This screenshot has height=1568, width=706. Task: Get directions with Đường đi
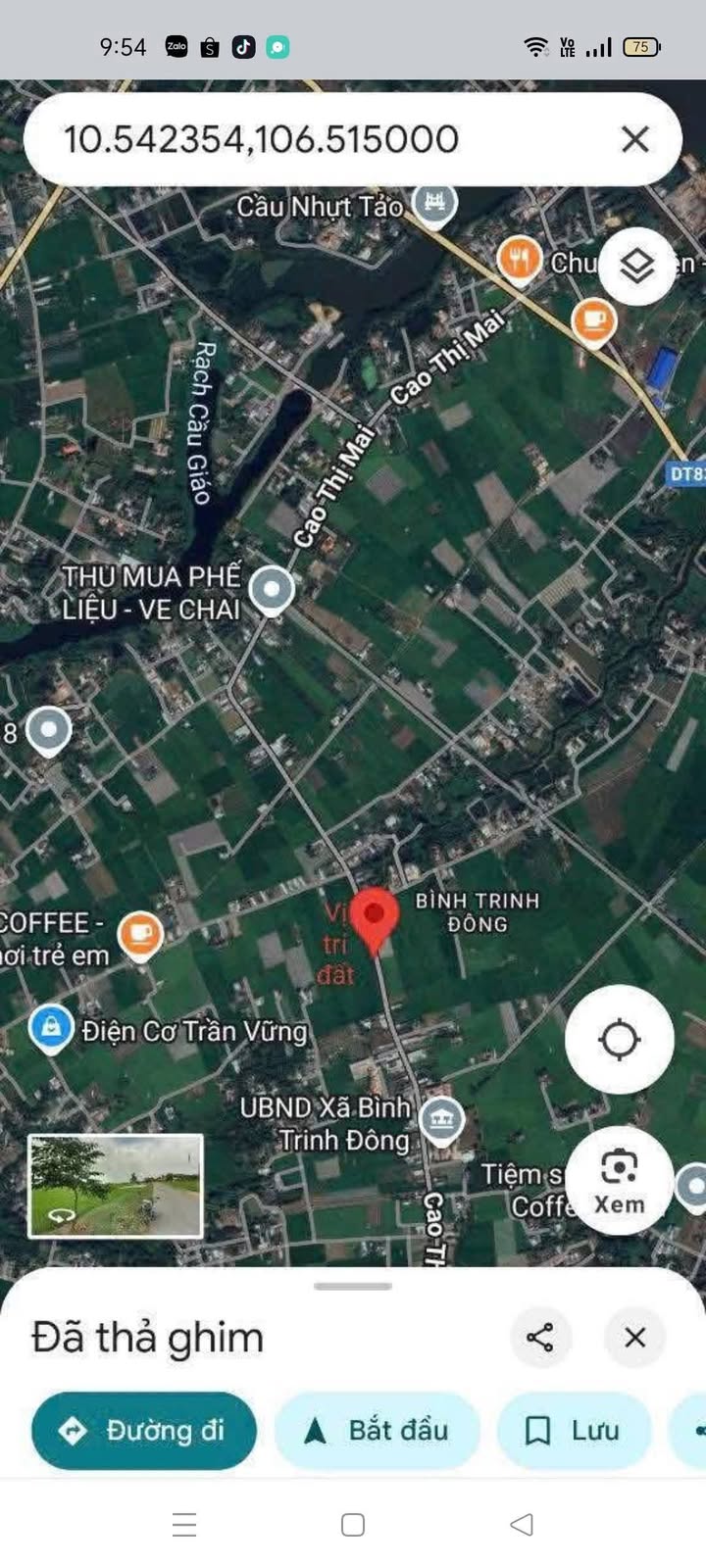coord(144,1431)
